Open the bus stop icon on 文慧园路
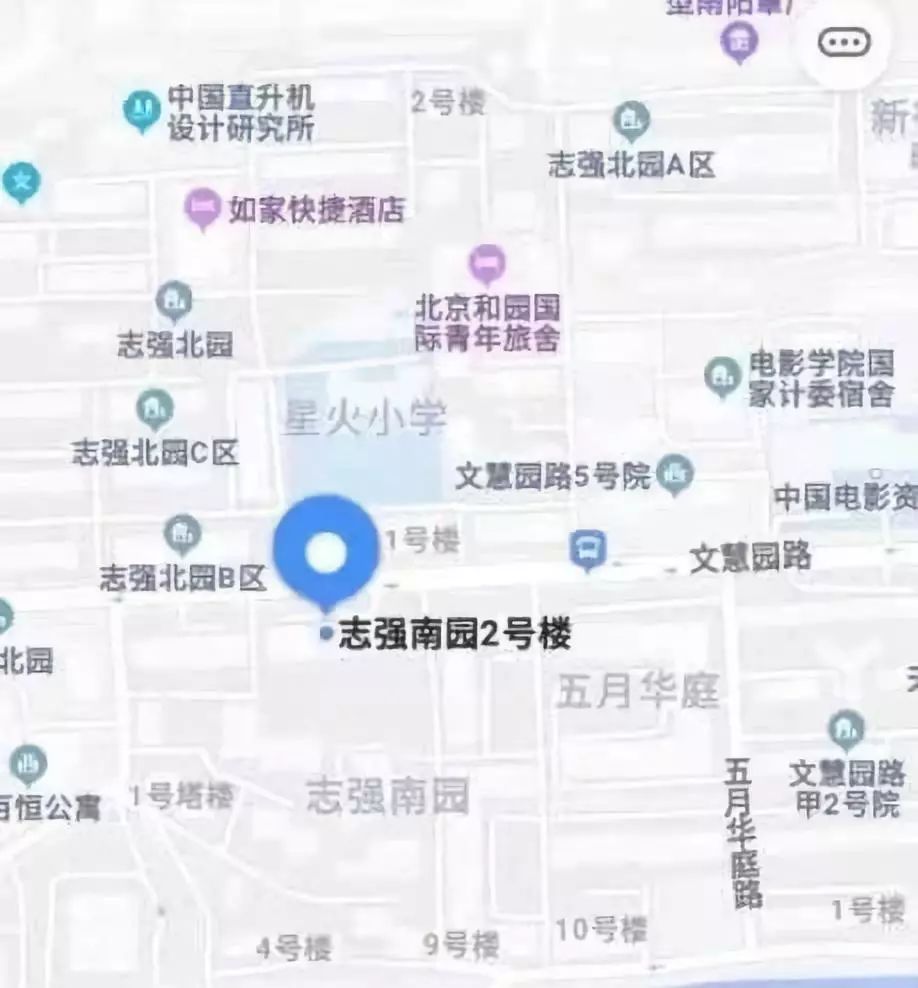This screenshot has width=918, height=988. pos(588,550)
